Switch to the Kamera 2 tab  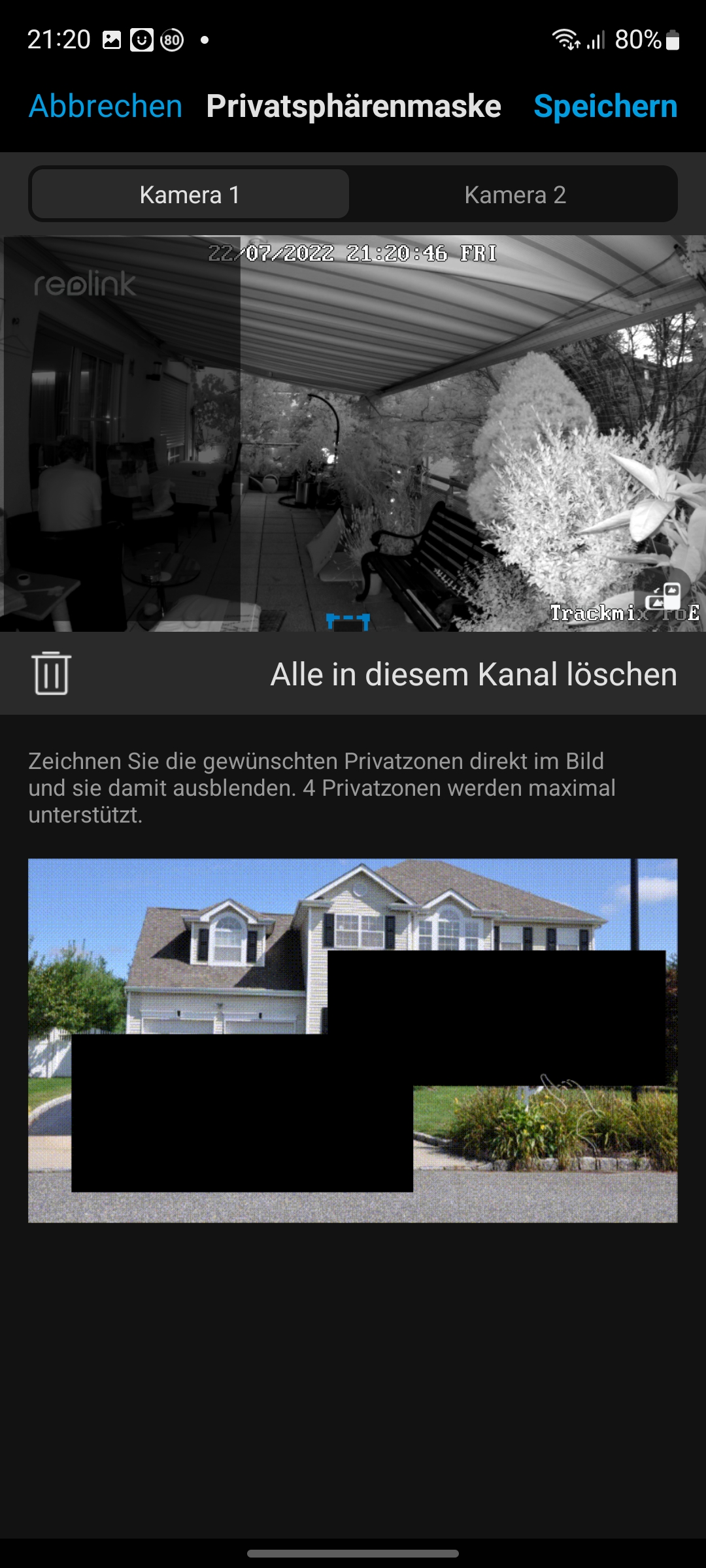[x=514, y=195]
